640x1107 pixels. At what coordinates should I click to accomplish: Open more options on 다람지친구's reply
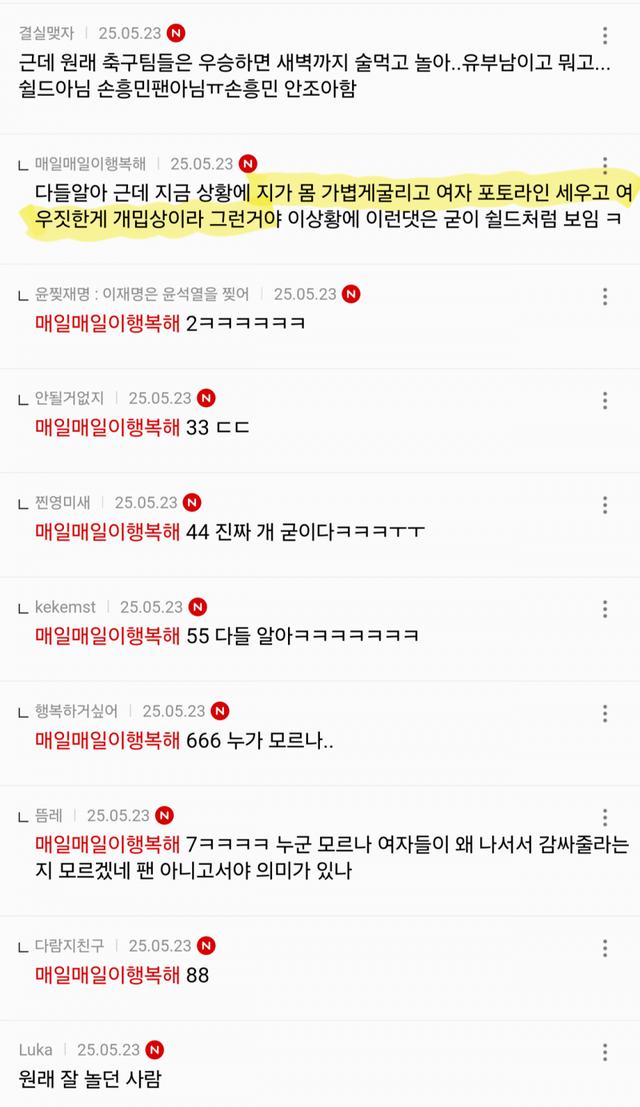coord(605,947)
